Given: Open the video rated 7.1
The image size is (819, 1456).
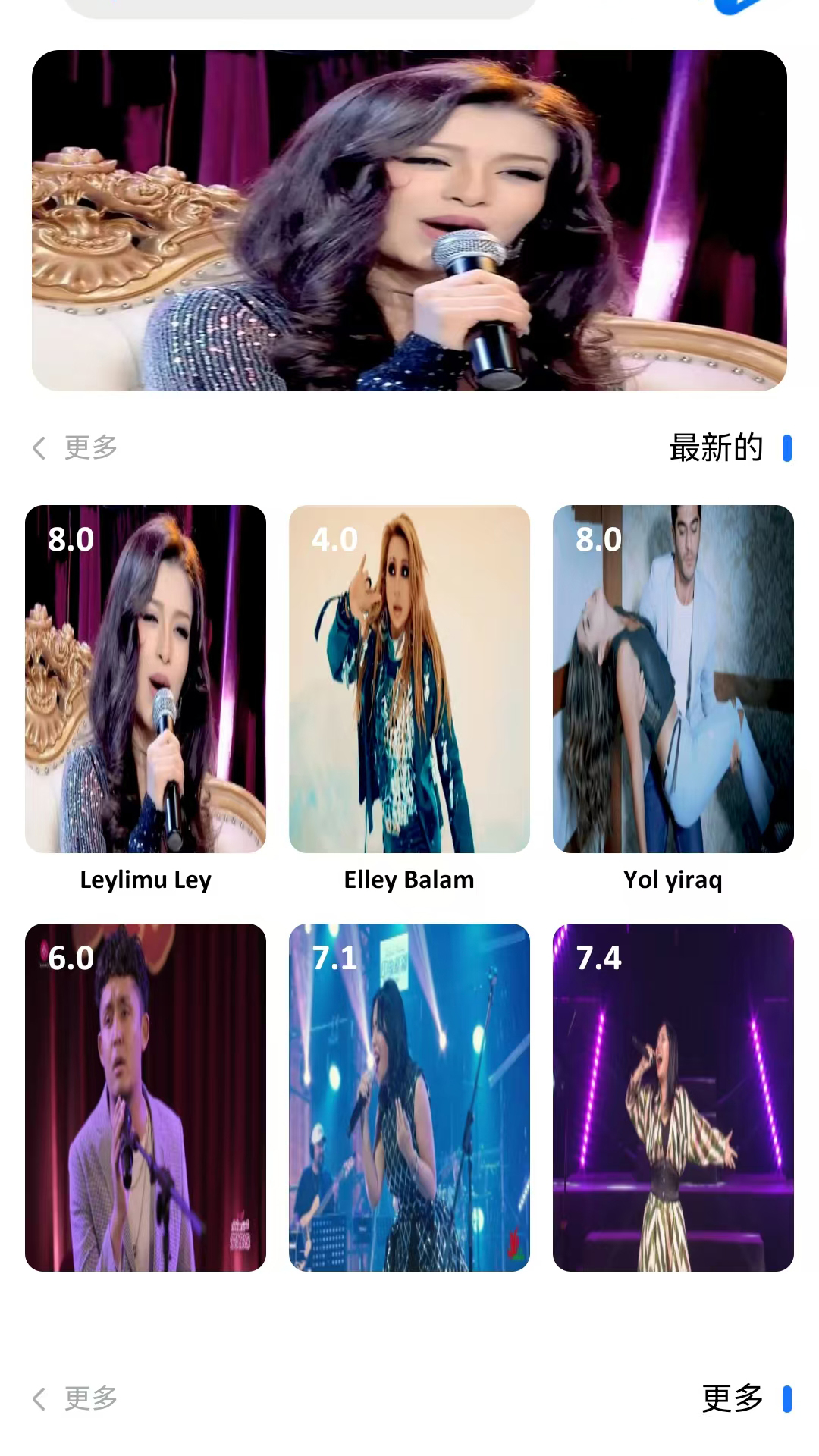Looking at the screenshot, I should (409, 1097).
